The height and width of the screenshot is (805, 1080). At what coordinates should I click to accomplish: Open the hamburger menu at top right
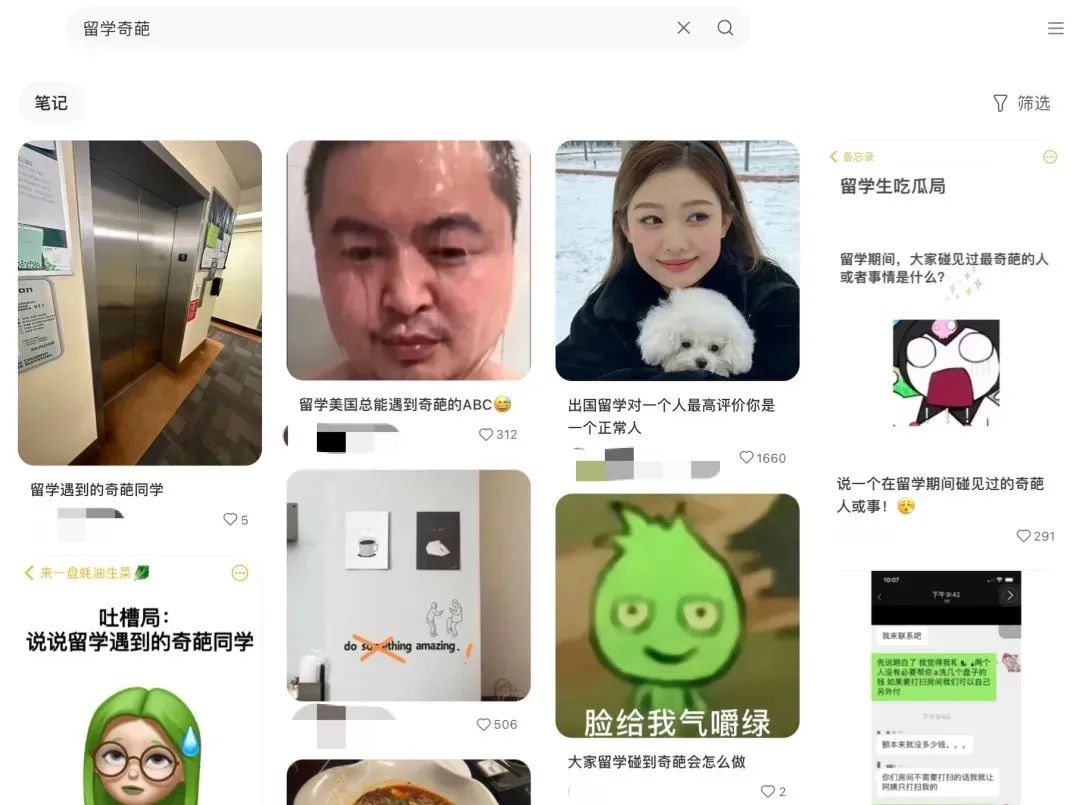click(1055, 28)
